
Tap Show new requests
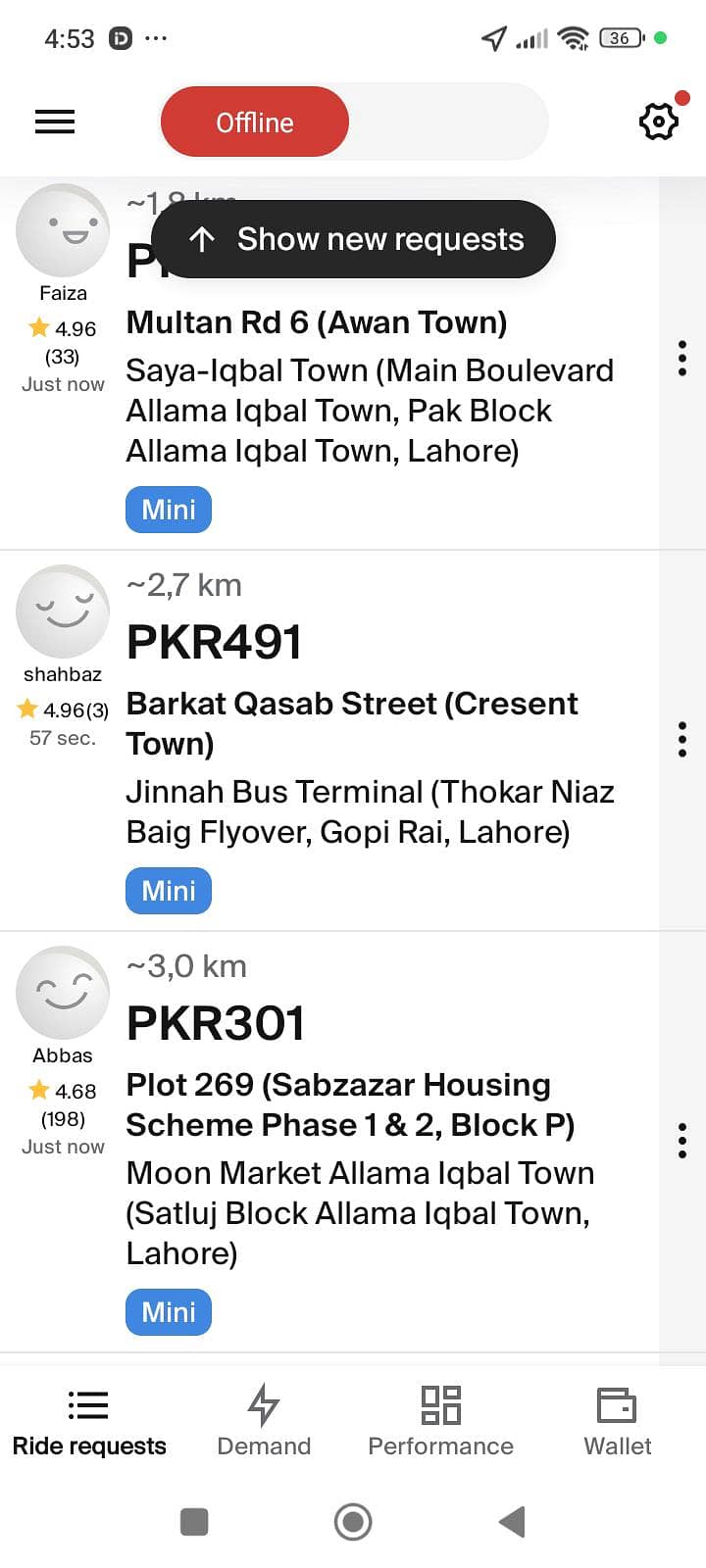[354, 239]
